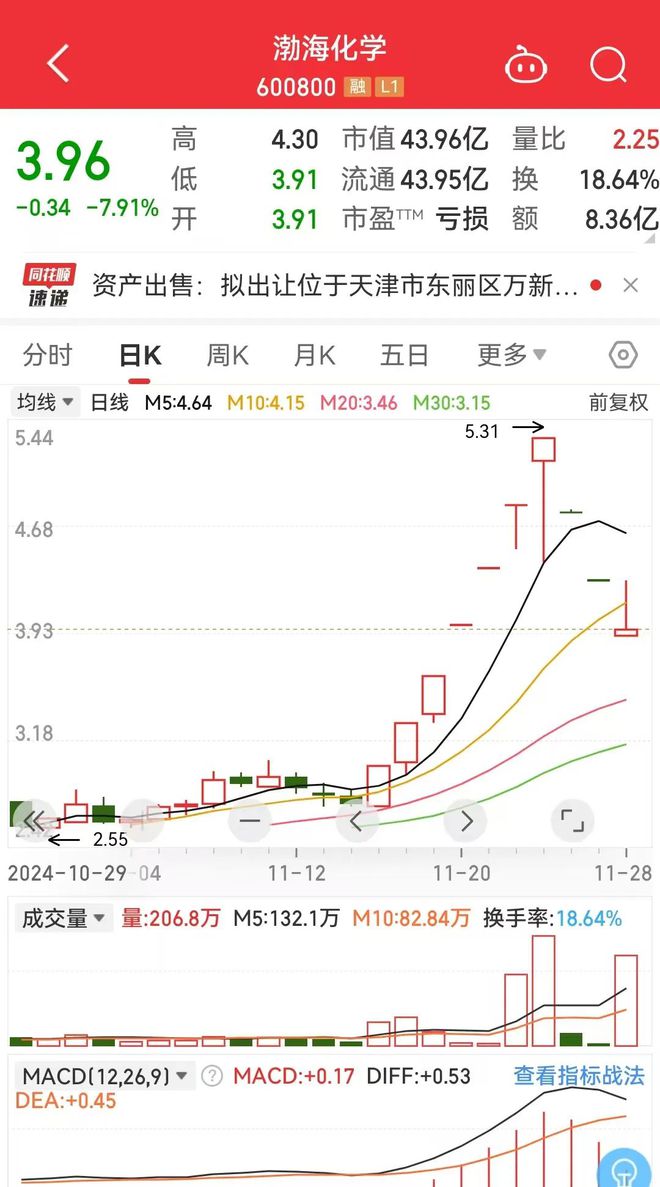The height and width of the screenshot is (1187, 660).
Task: Open the search magnifier icon
Action: [609, 65]
